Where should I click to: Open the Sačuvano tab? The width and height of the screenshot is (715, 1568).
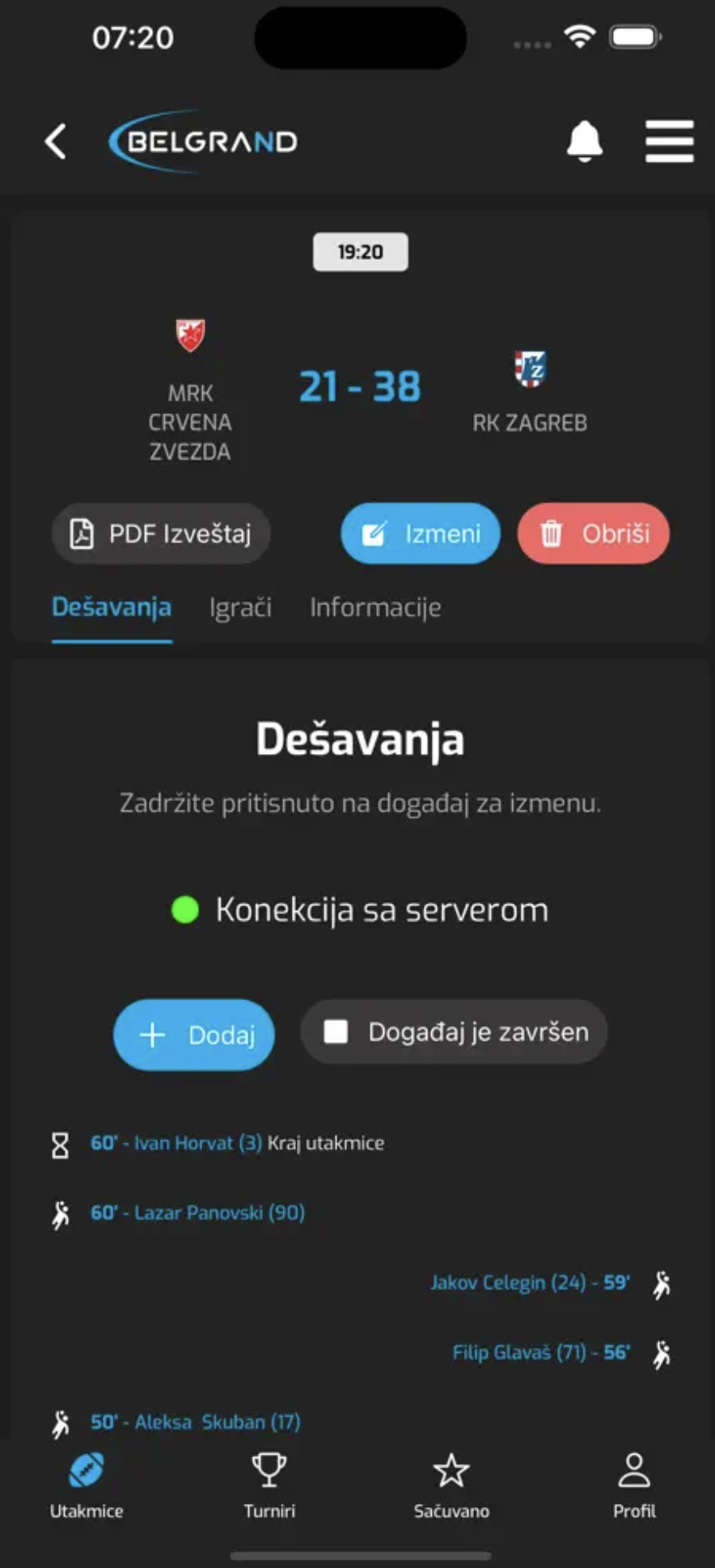[451, 1485]
